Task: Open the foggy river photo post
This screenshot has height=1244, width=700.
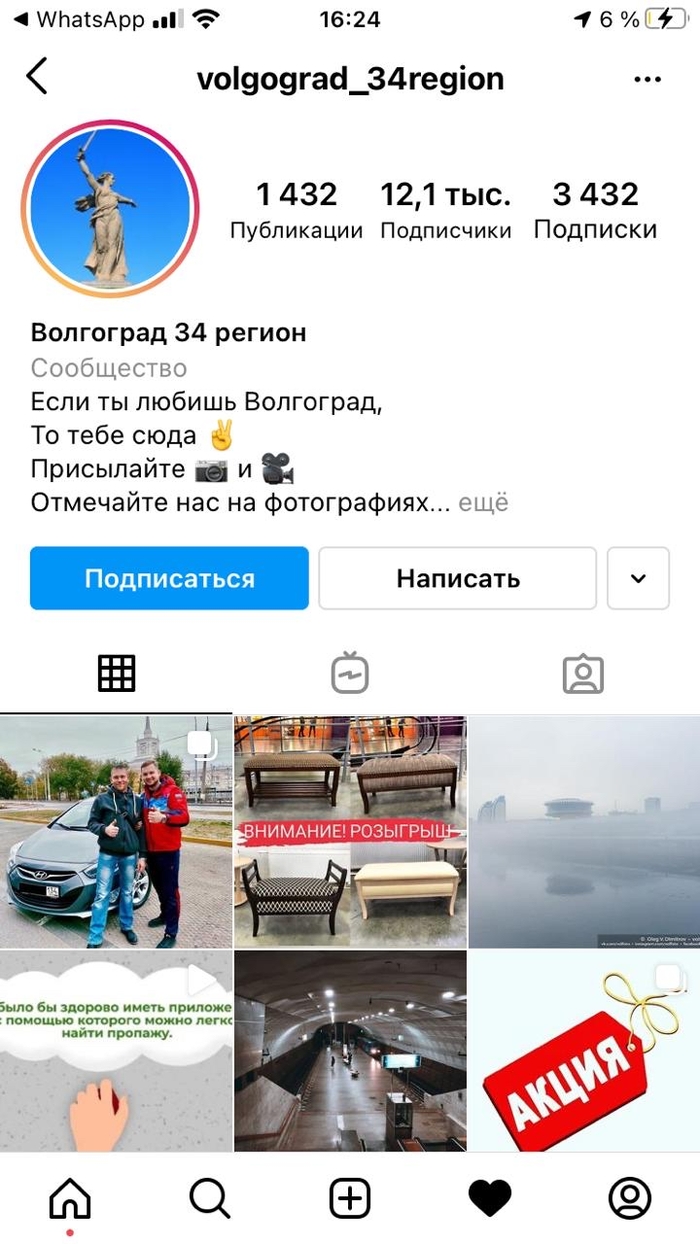Action: coord(584,831)
